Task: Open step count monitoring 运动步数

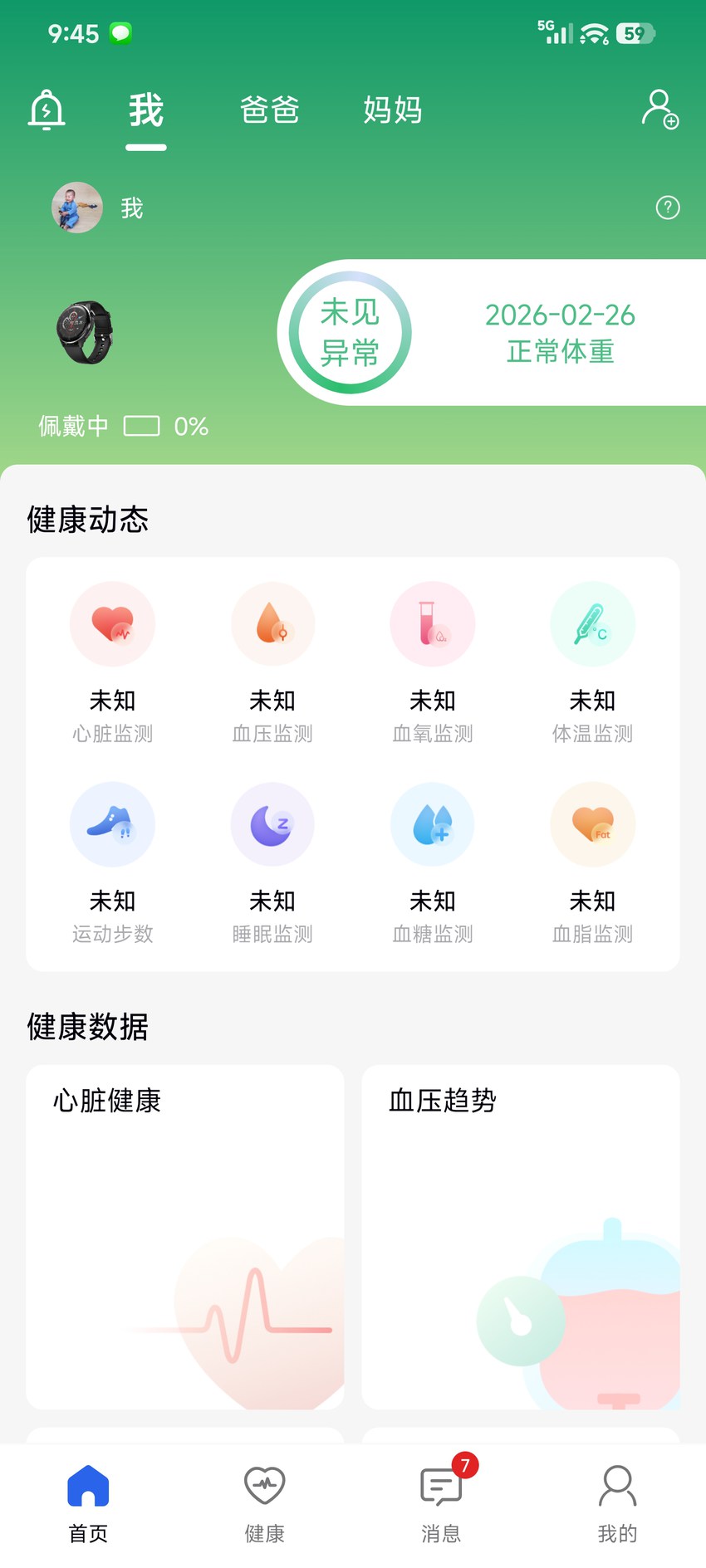Action: point(113,824)
